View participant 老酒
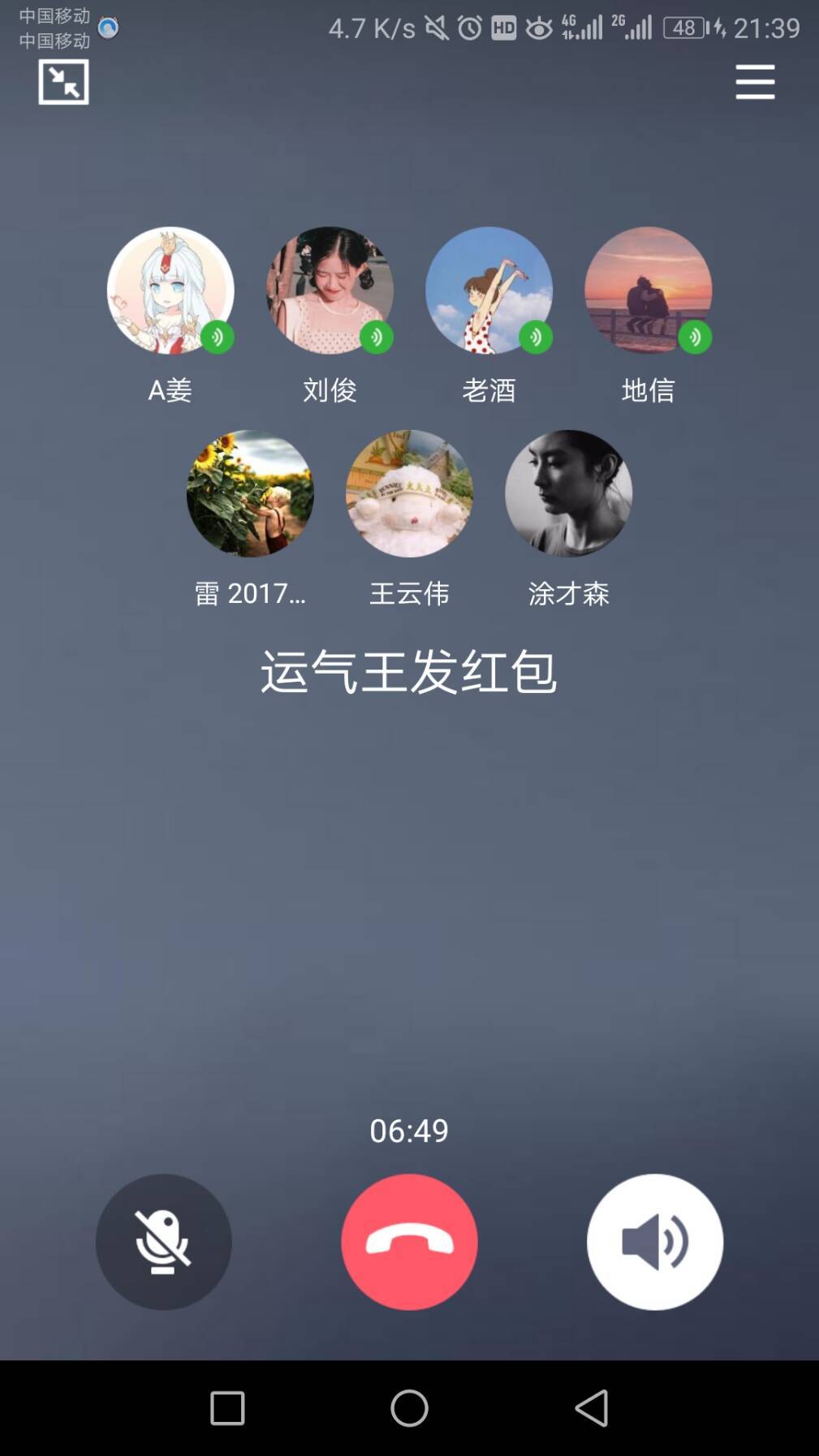Viewport: 819px width, 1456px height. click(489, 291)
